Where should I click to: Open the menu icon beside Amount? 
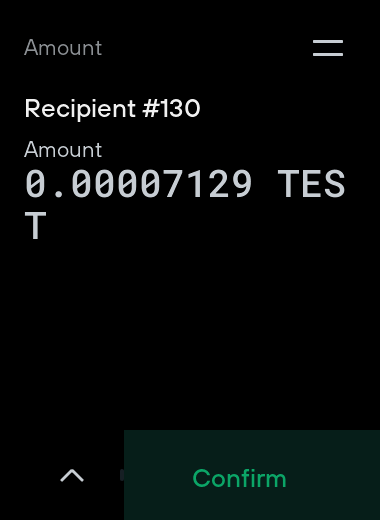328,48
